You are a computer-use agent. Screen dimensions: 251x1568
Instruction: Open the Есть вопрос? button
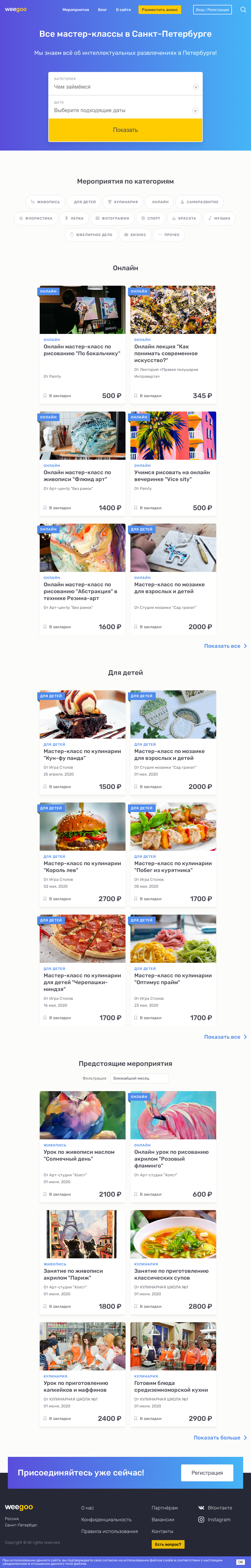point(167,1544)
